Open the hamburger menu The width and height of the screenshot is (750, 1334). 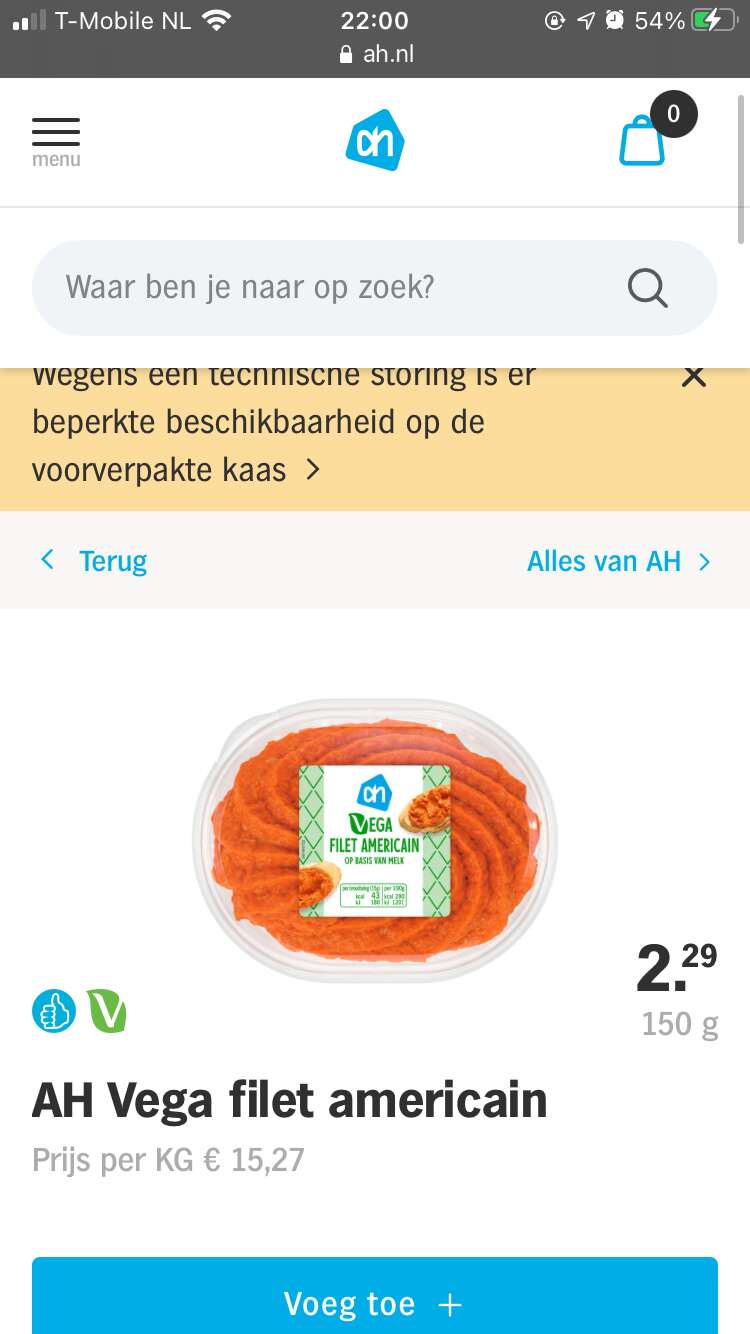click(x=56, y=142)
